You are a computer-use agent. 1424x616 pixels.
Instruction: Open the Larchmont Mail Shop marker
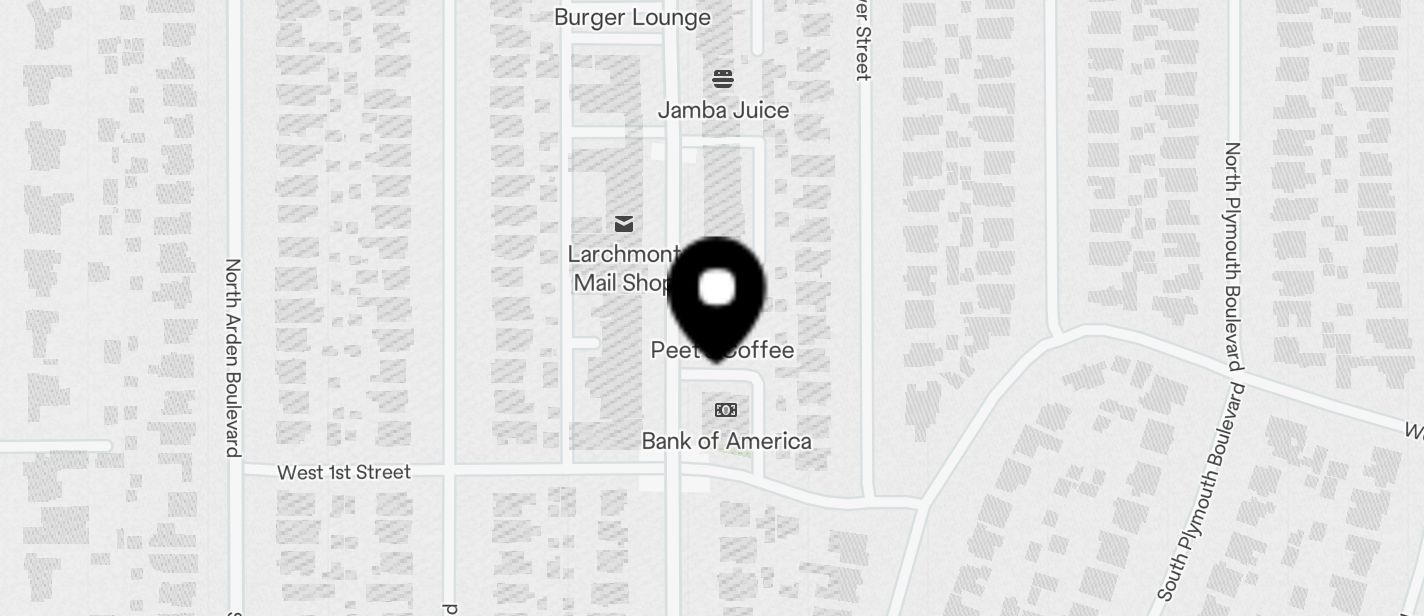(x=624, y=224)
